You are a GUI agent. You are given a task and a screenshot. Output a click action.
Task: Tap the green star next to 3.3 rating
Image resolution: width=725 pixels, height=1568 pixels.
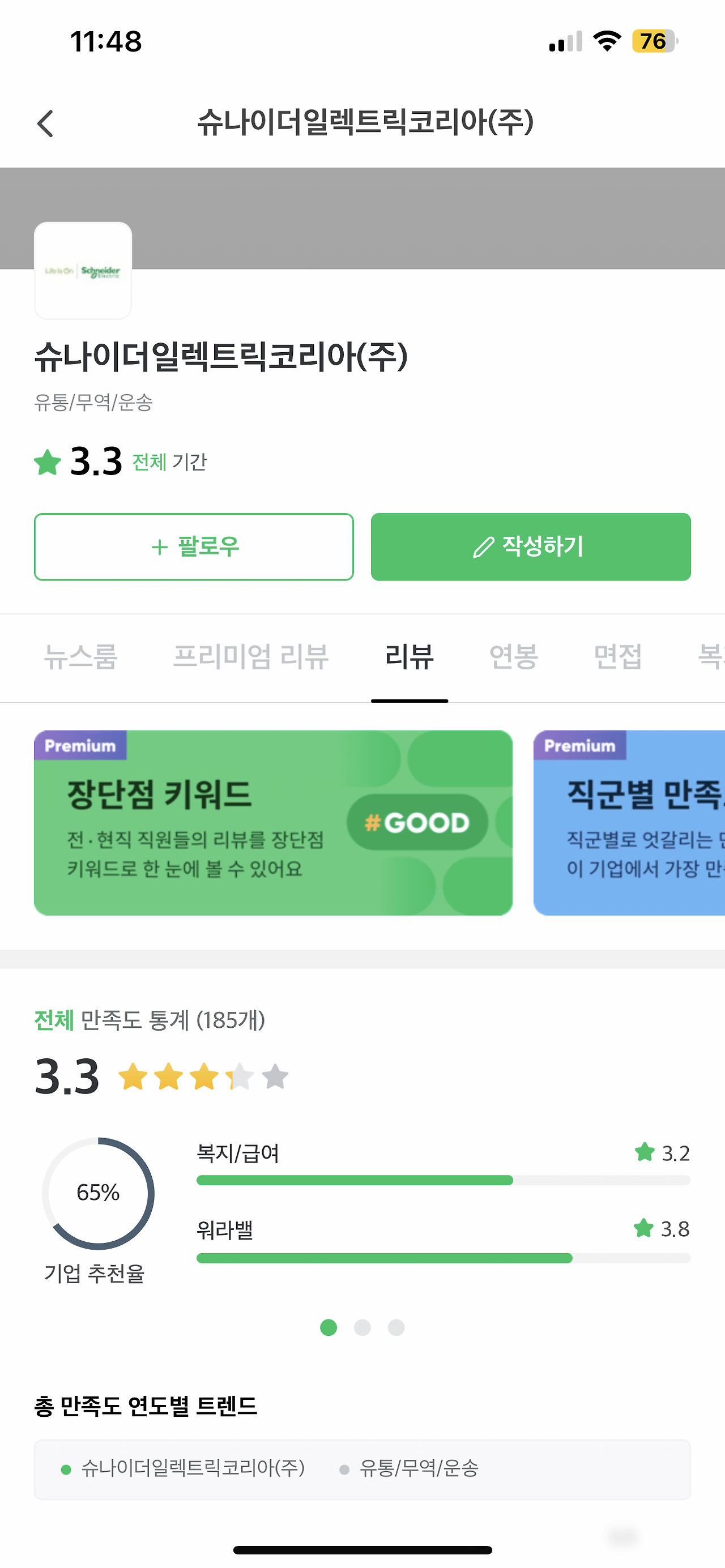(48, 463)
